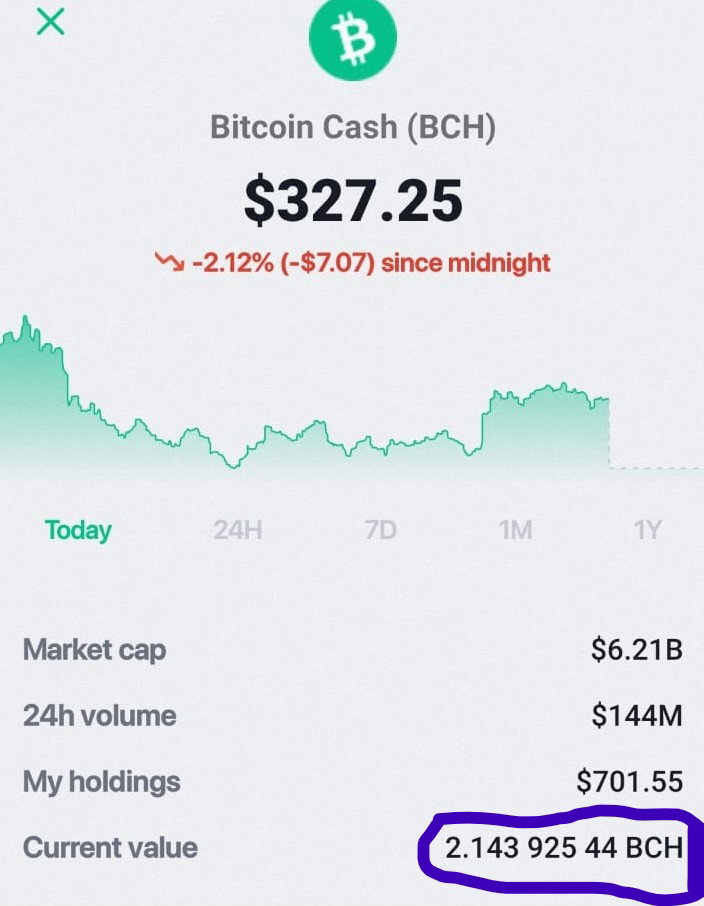Close the Bitcoin Cash detail view

click(x=50, y=23)
